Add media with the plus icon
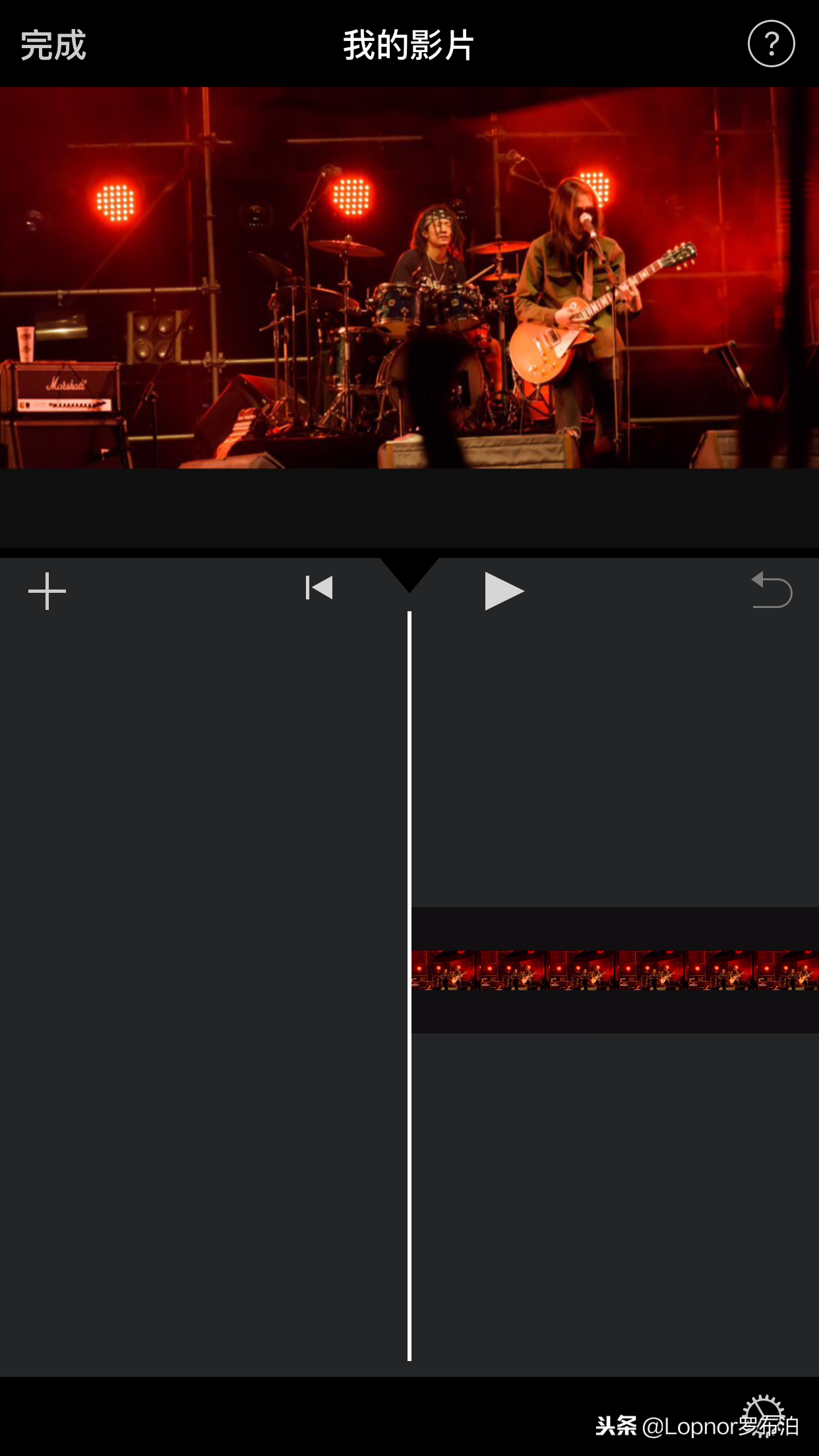Image resolution: width=819 pixels, height=1456 pixels. (x=47, y=591)
